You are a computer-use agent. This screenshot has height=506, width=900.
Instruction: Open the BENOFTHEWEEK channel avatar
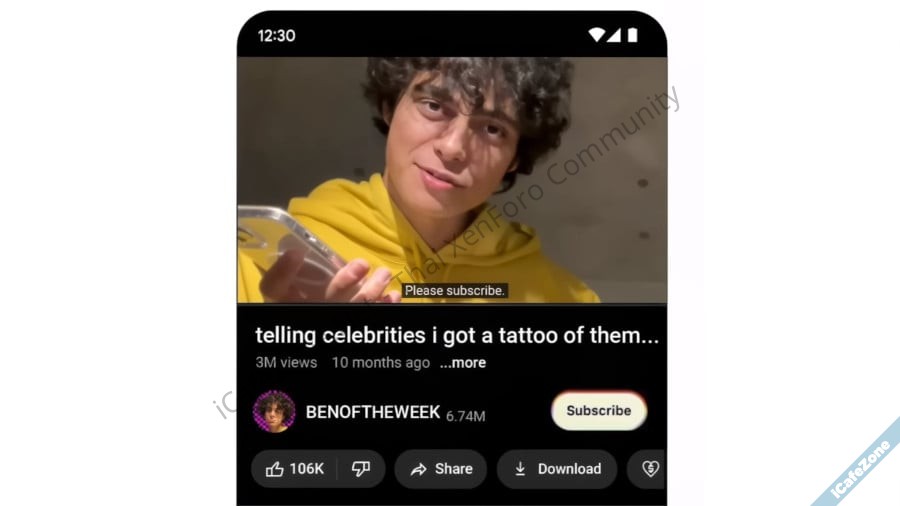[x=274, y=411]
